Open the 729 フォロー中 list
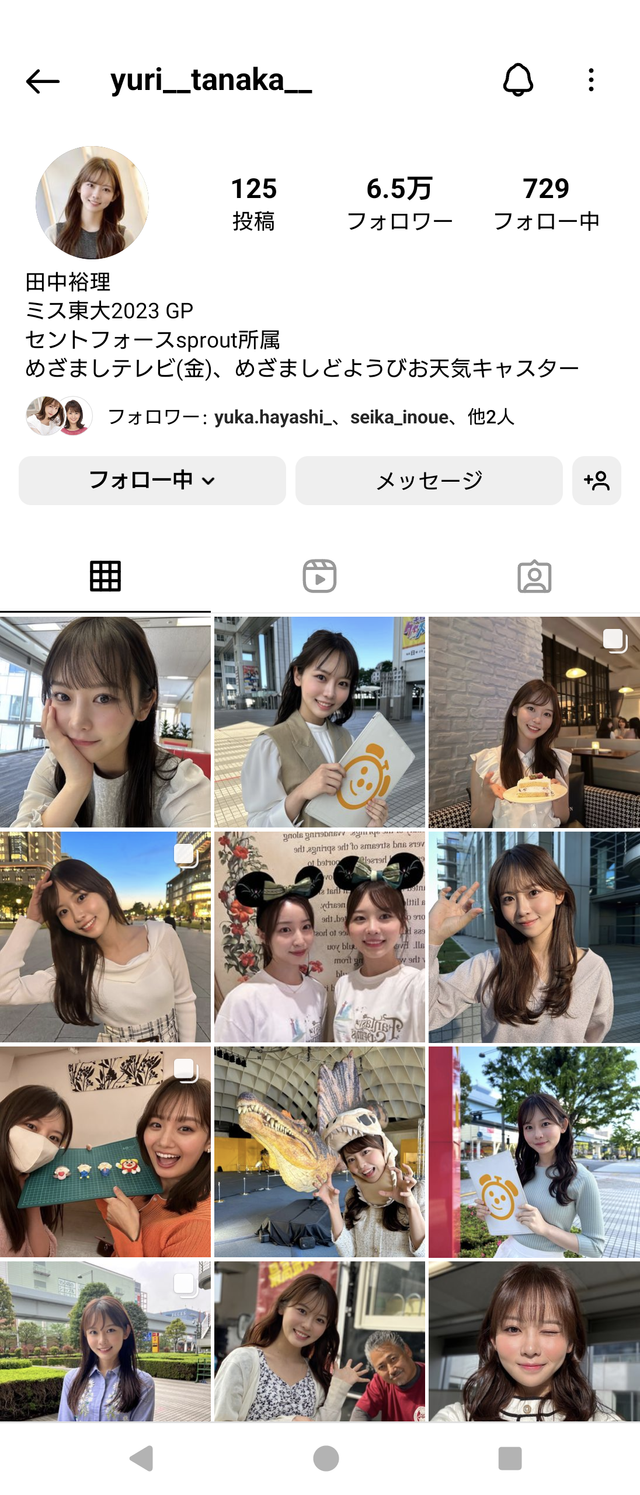Viewport: 640px width, 1495px height. [x=546, y=203]
